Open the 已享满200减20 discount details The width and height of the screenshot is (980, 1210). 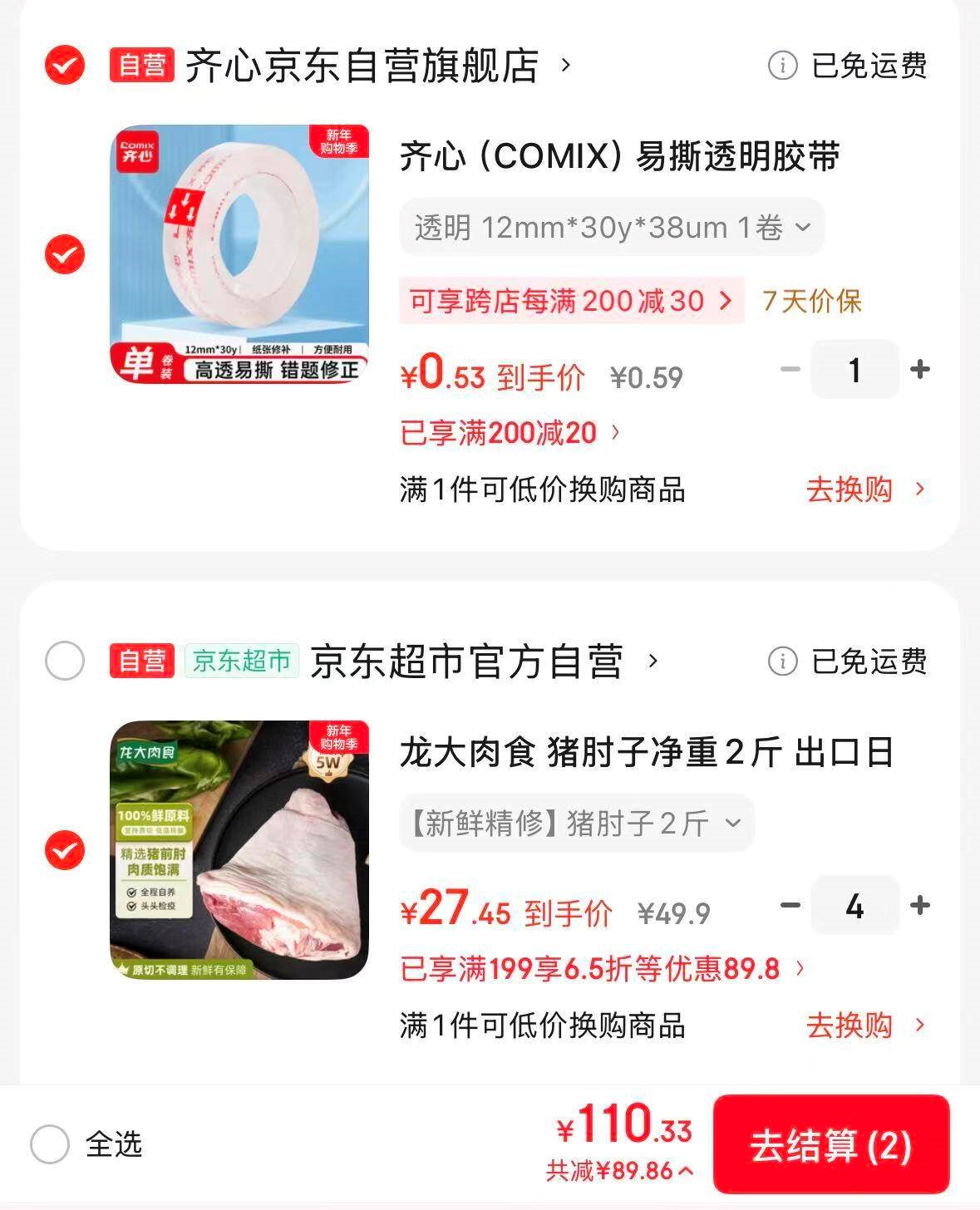click(x=510, y=432)
